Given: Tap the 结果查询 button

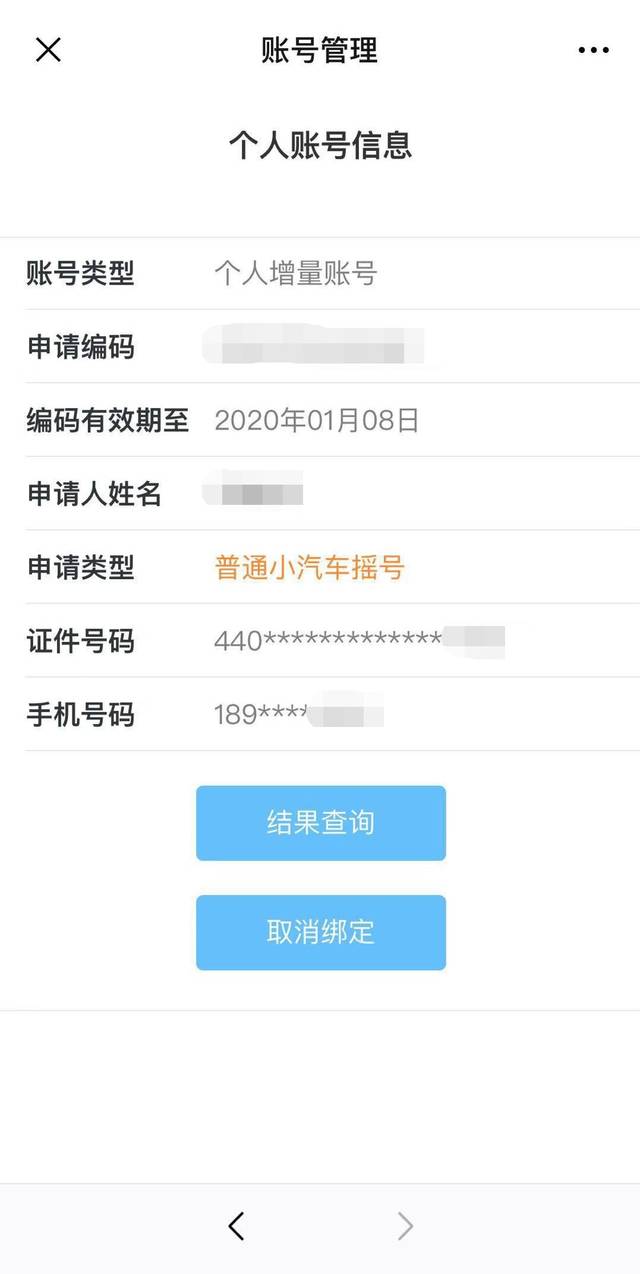Looking at the screenshot, I should point(320,822).
